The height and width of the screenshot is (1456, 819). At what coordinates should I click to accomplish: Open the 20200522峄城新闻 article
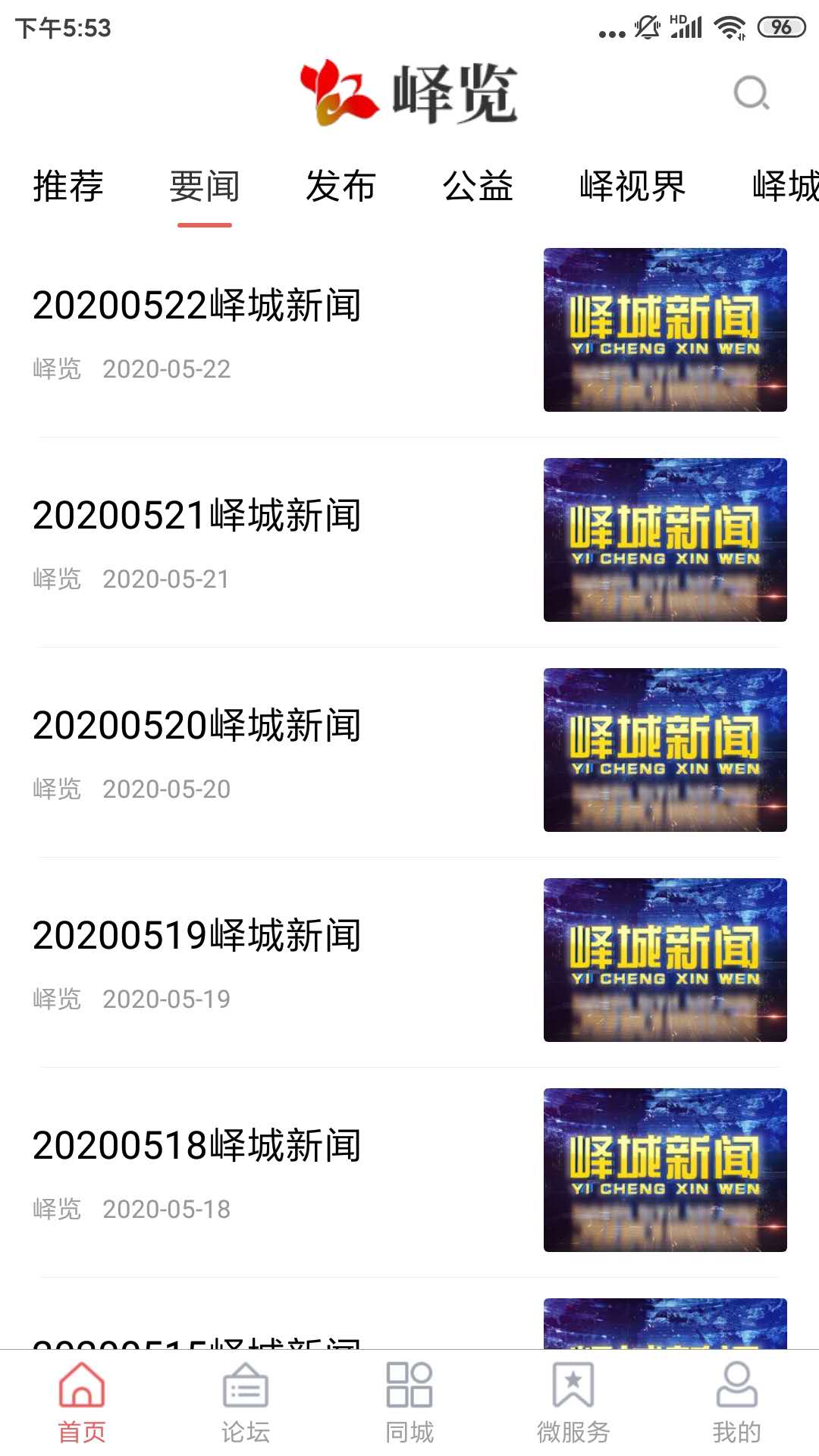[x=409, y=331]
